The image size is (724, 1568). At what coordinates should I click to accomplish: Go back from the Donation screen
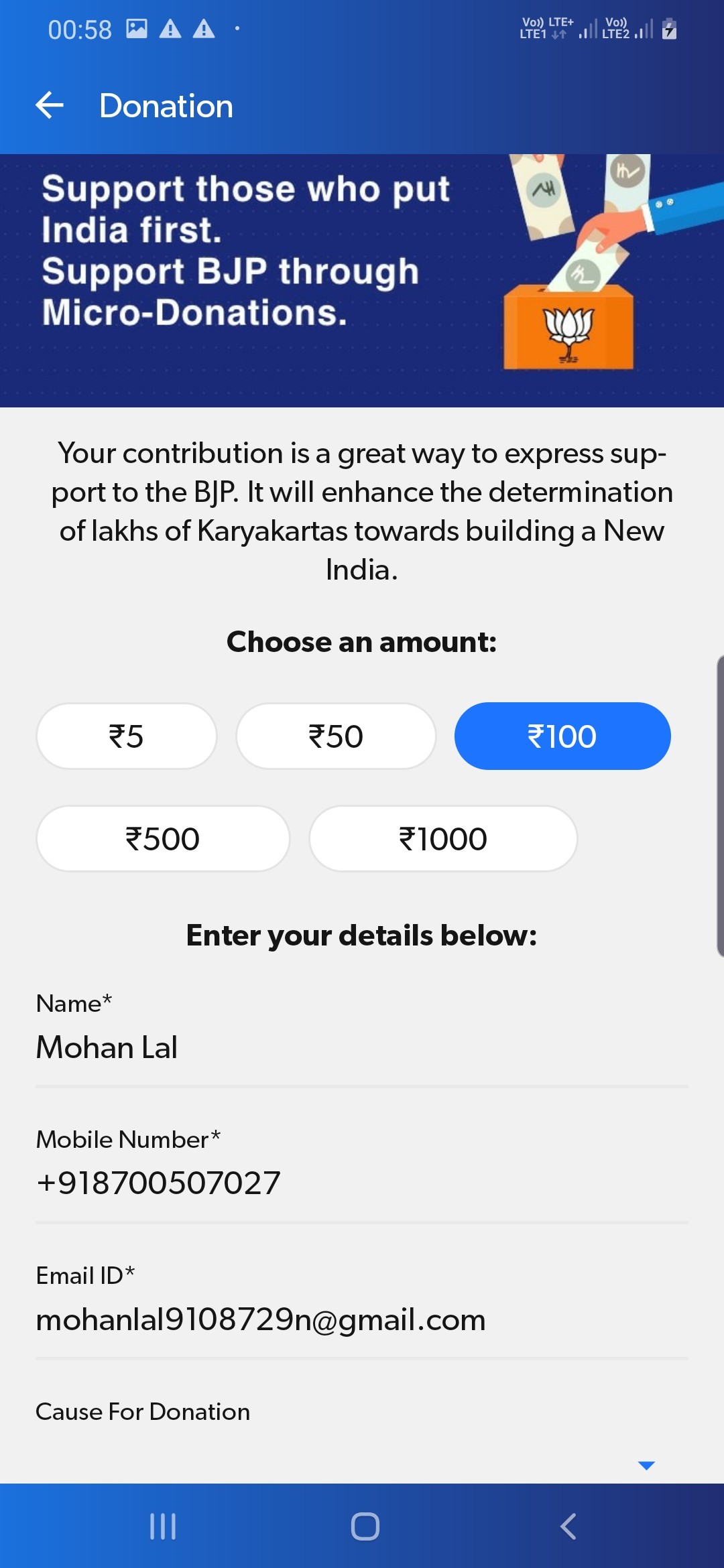point(50,106)
